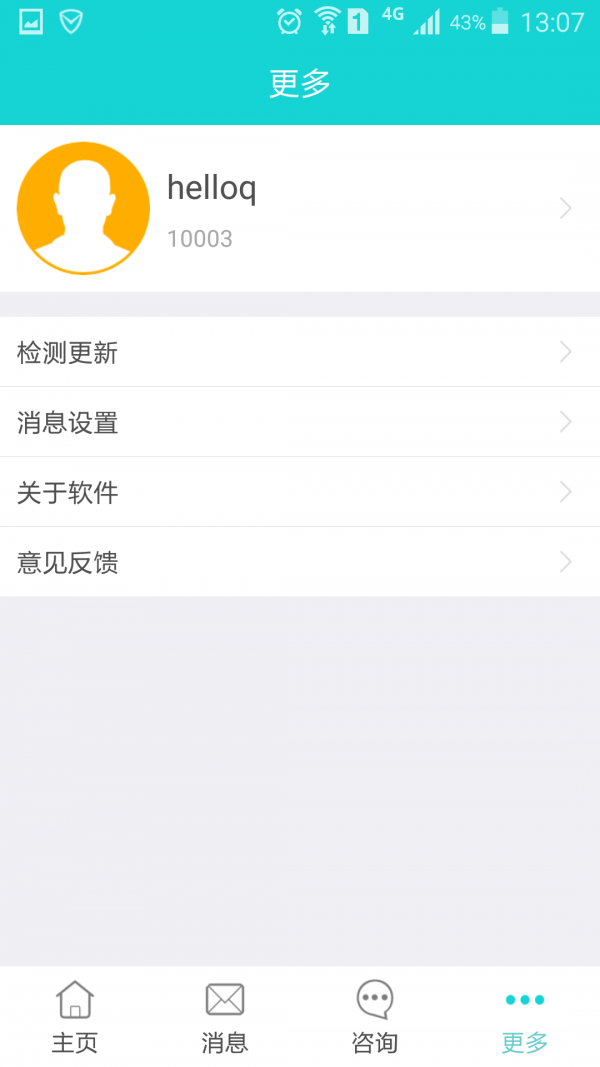
Task: Switch to the 咨询 consultation tab
Action: tap(375, 1017)
